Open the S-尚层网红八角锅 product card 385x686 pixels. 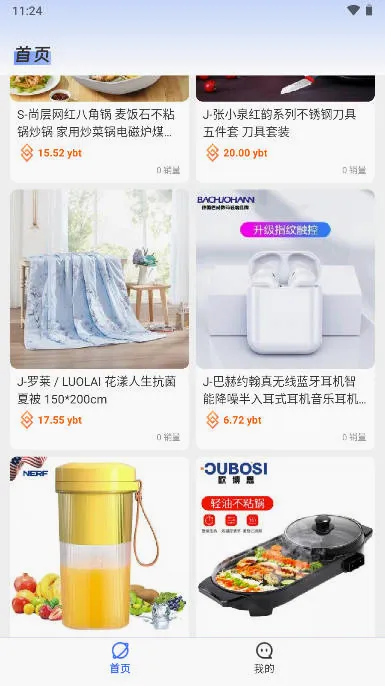(99, 129)
